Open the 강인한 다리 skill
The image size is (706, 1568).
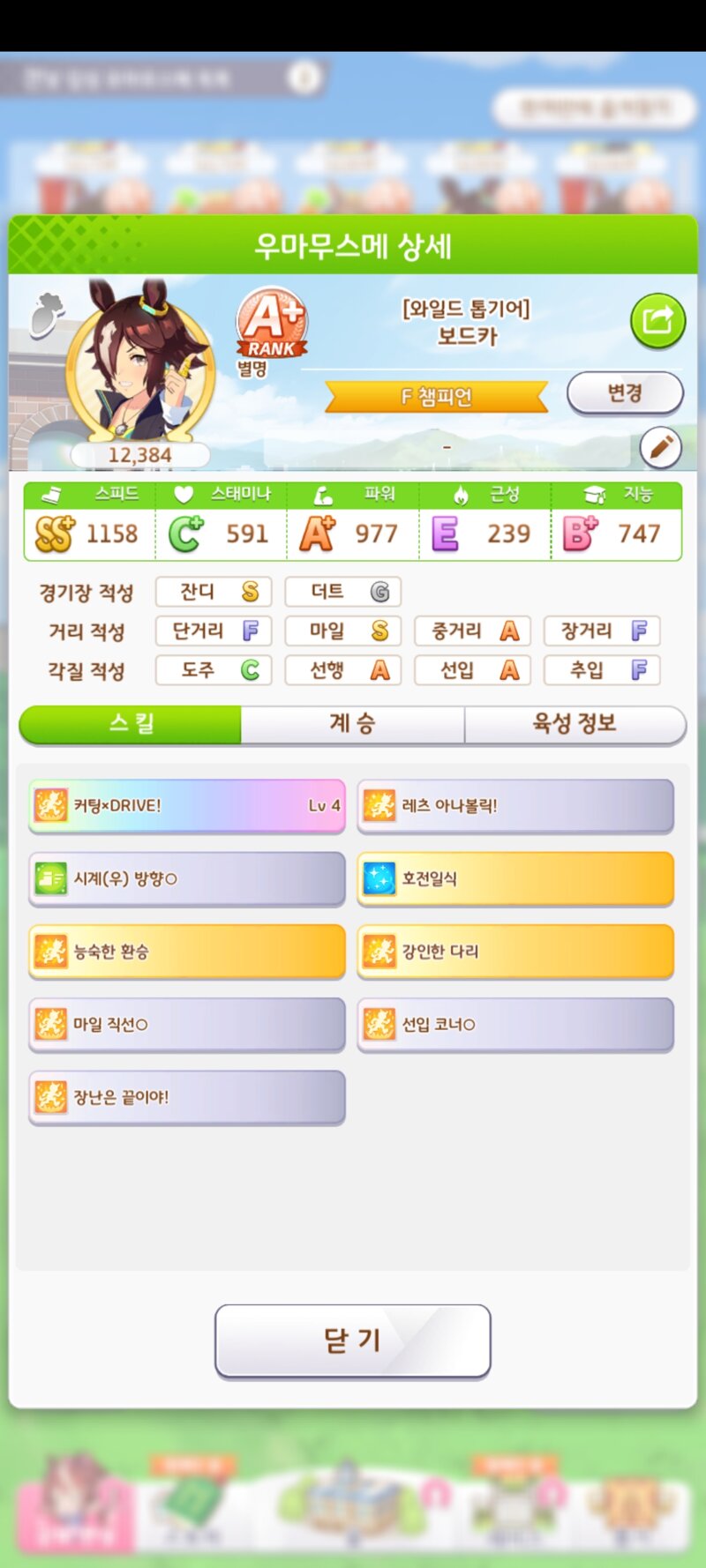pos(515,952)
